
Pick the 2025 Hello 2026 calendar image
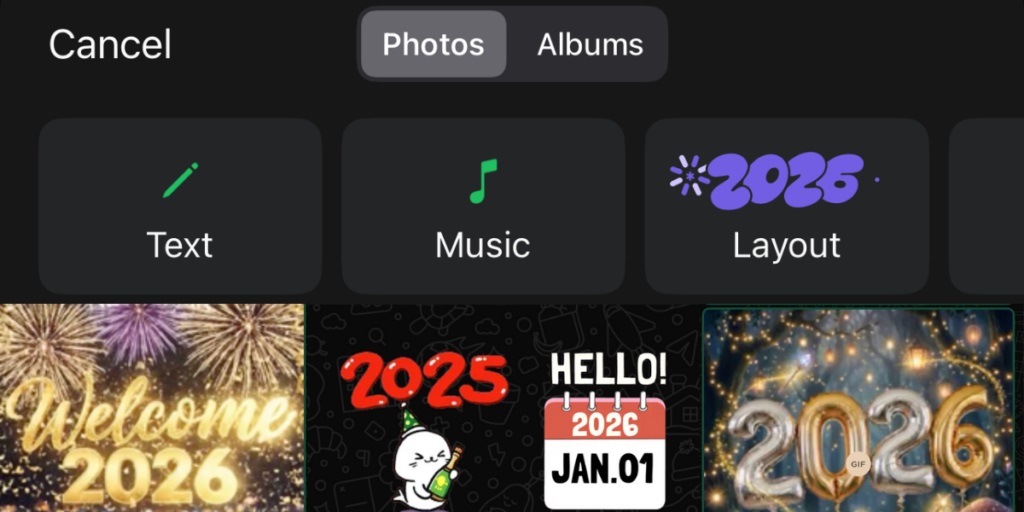[x=503, y=408]
